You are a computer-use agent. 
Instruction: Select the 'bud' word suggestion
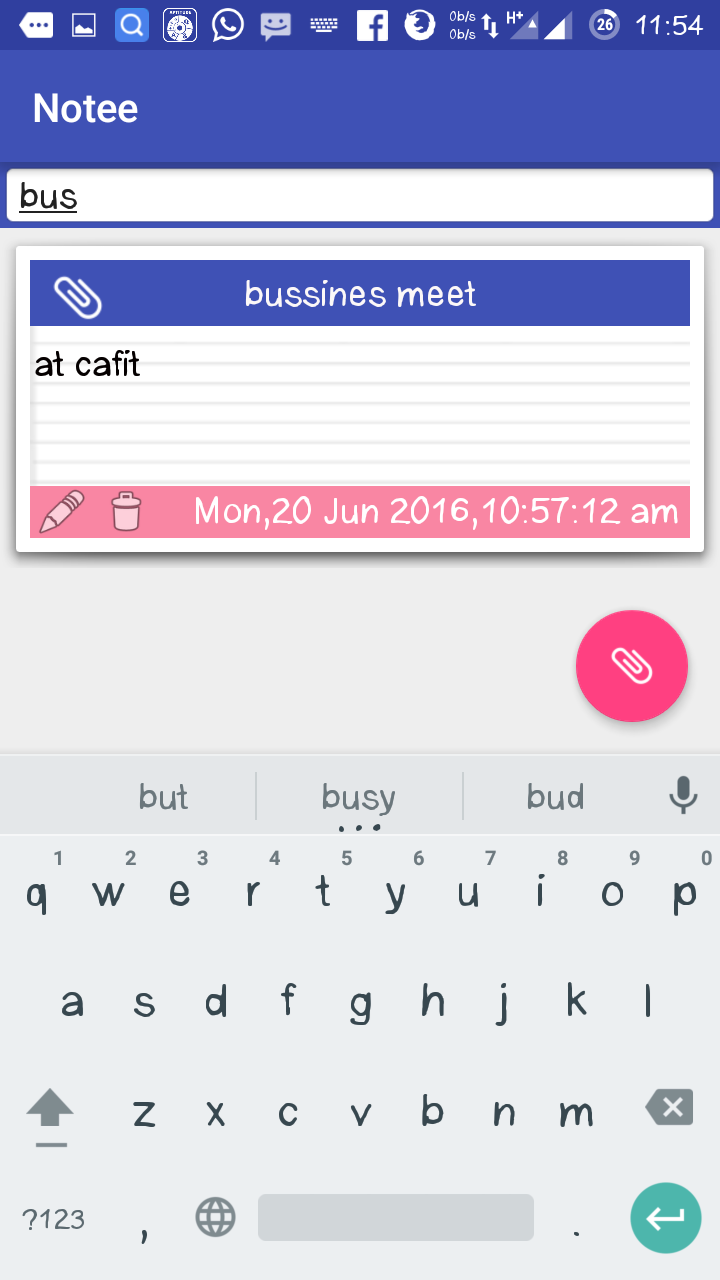(555, 797)
